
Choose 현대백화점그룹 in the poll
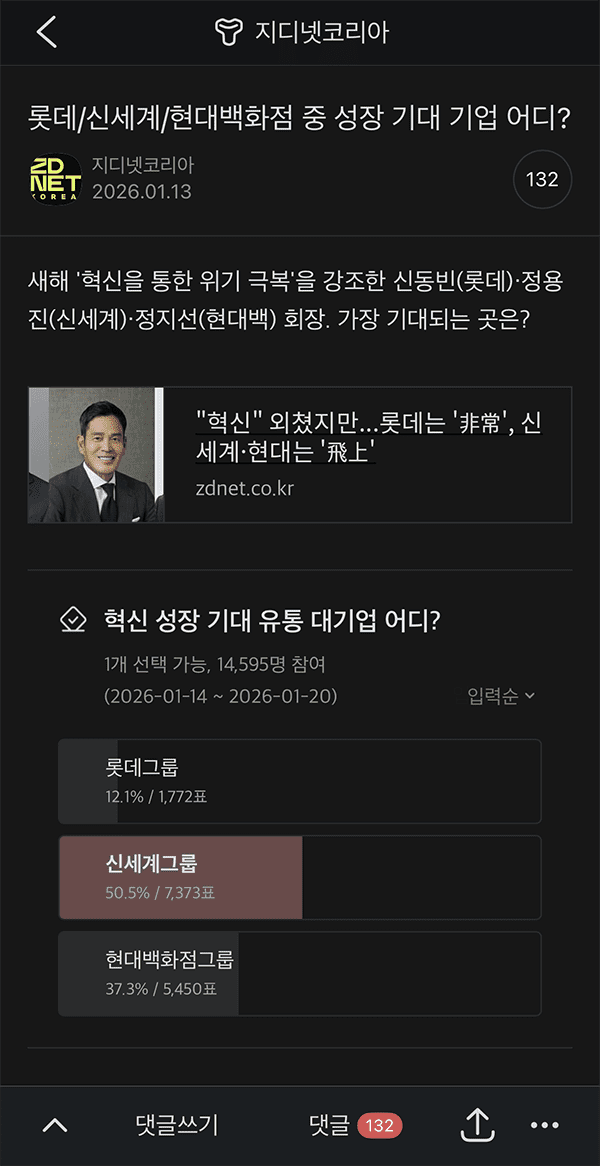(300, 973)
